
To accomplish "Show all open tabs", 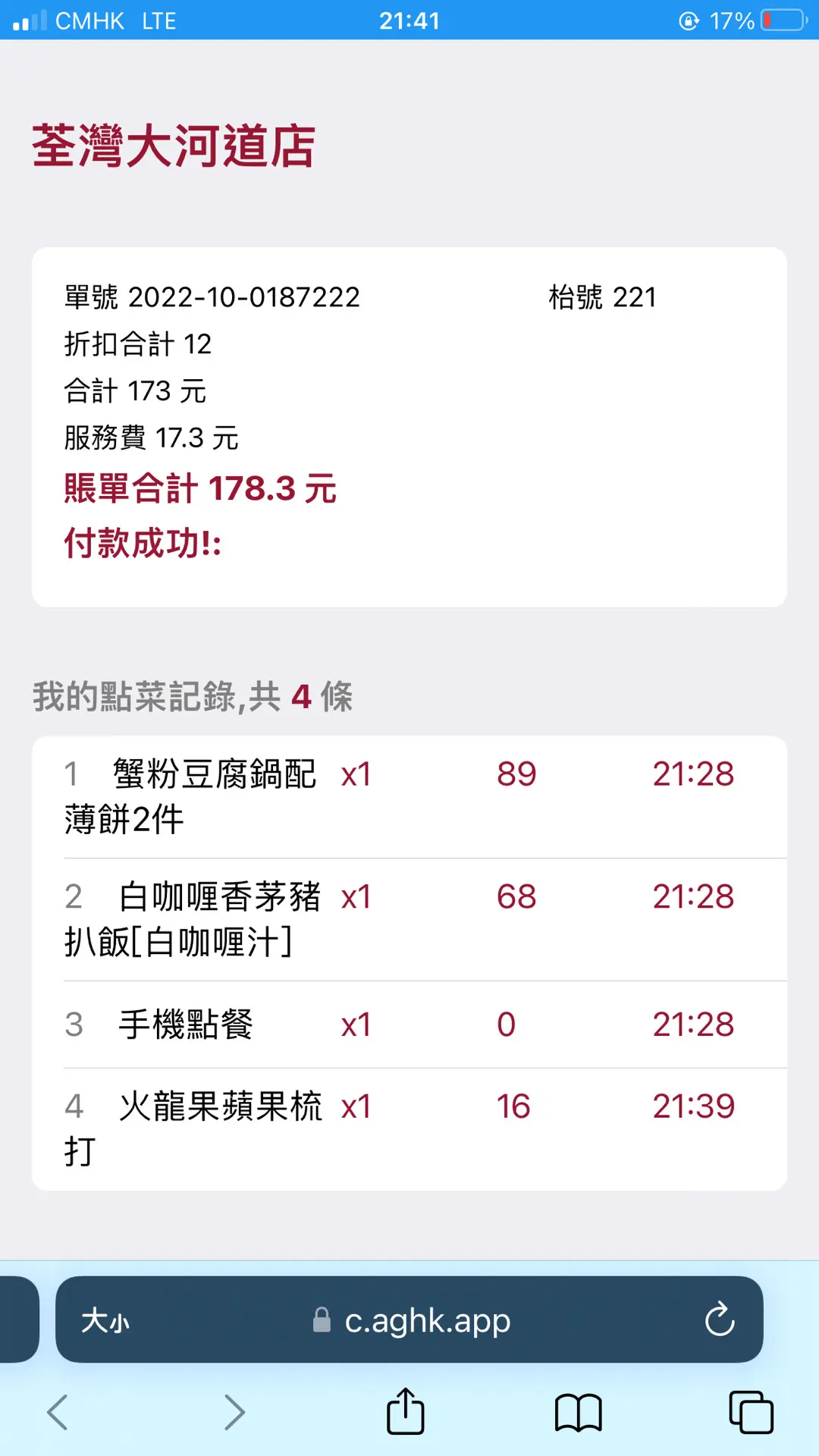I will pos(751,1412).
